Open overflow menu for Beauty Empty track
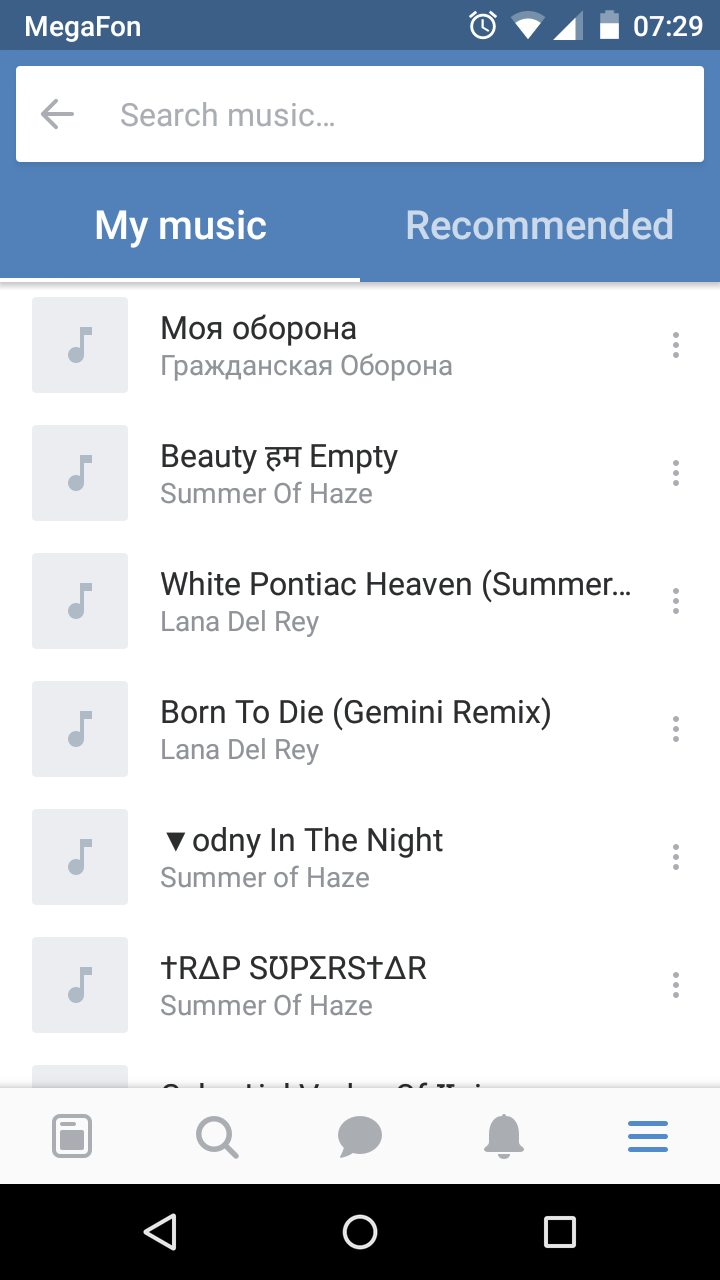The height and width of the screenshot is (1280, 720). point(676,473)
